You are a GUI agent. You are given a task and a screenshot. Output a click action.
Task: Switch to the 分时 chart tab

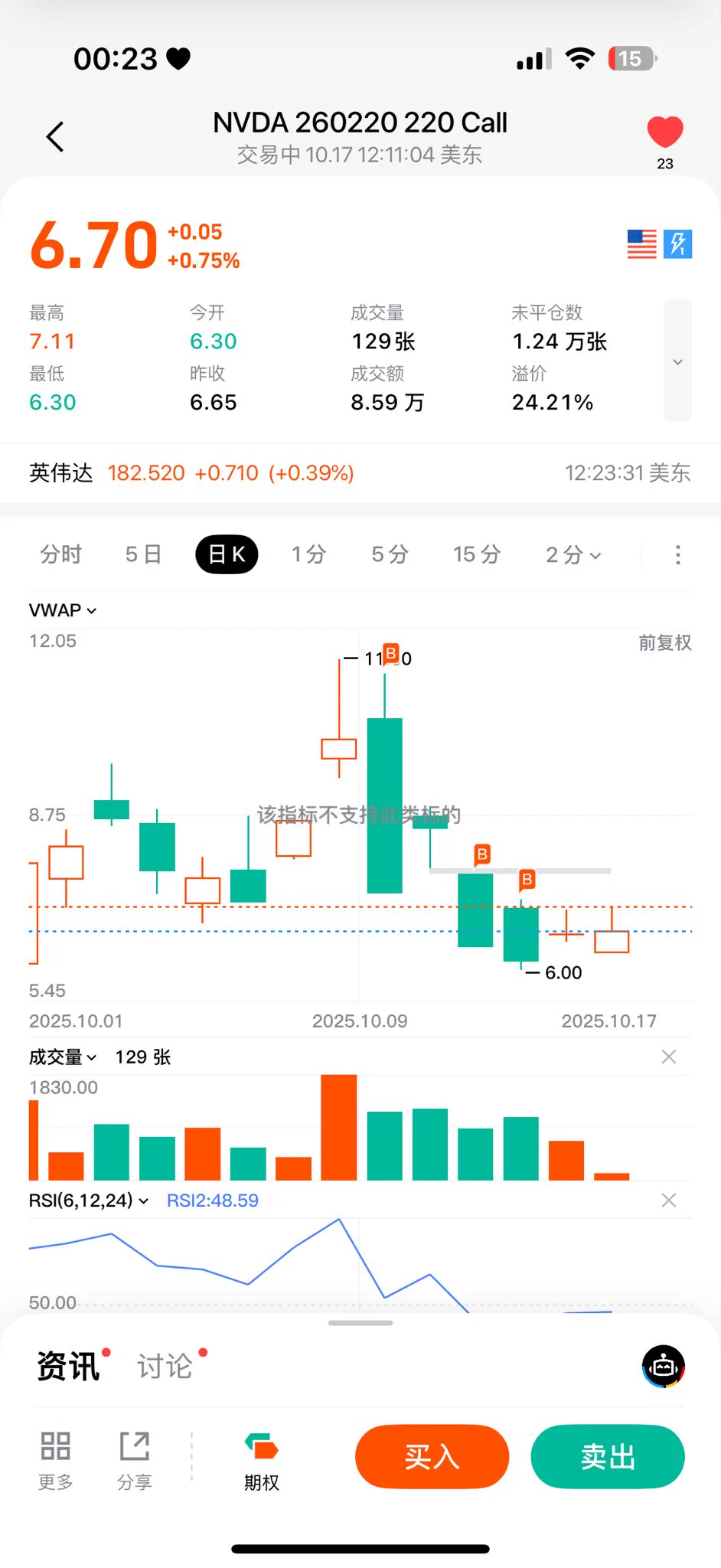point(60,554)
